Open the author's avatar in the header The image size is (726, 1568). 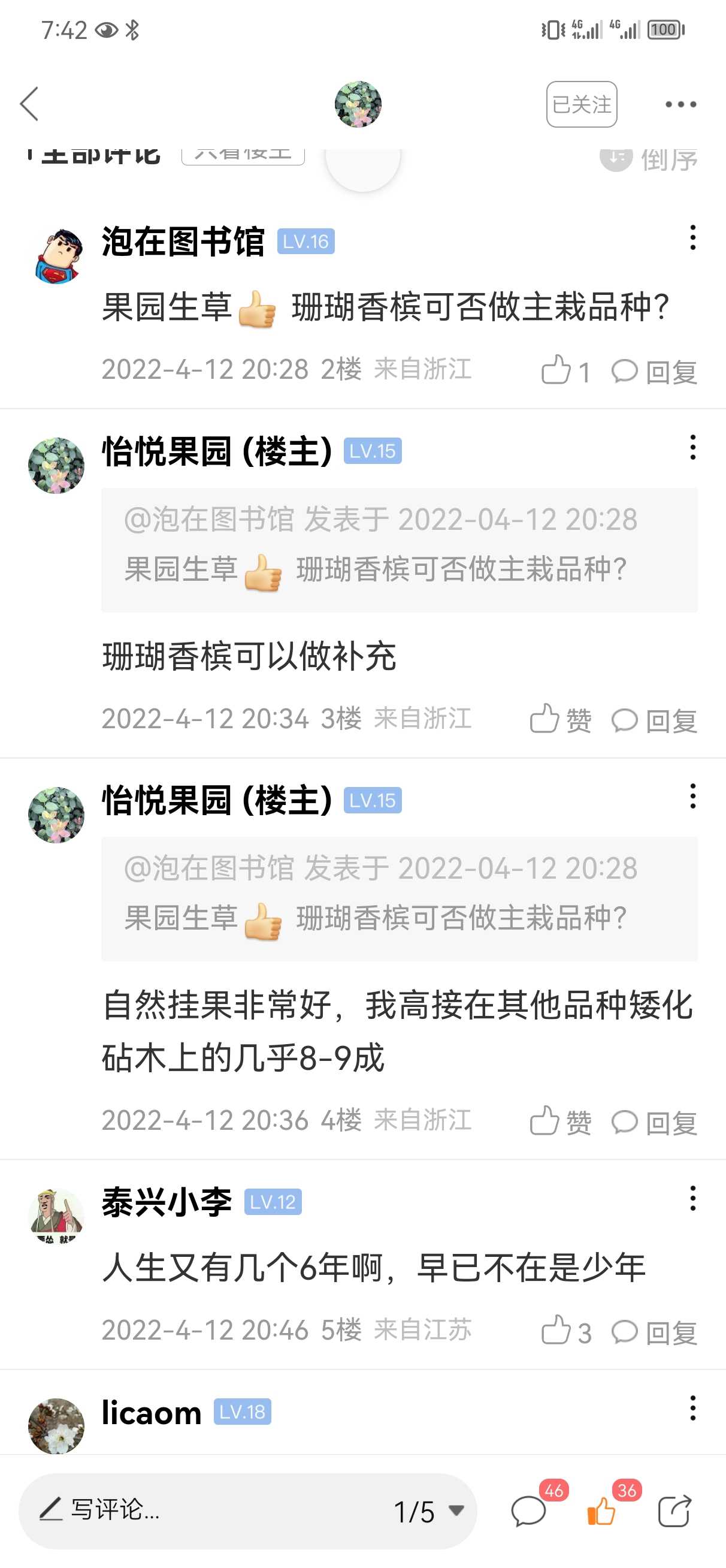pyautogui.click(x=358, y=104)
